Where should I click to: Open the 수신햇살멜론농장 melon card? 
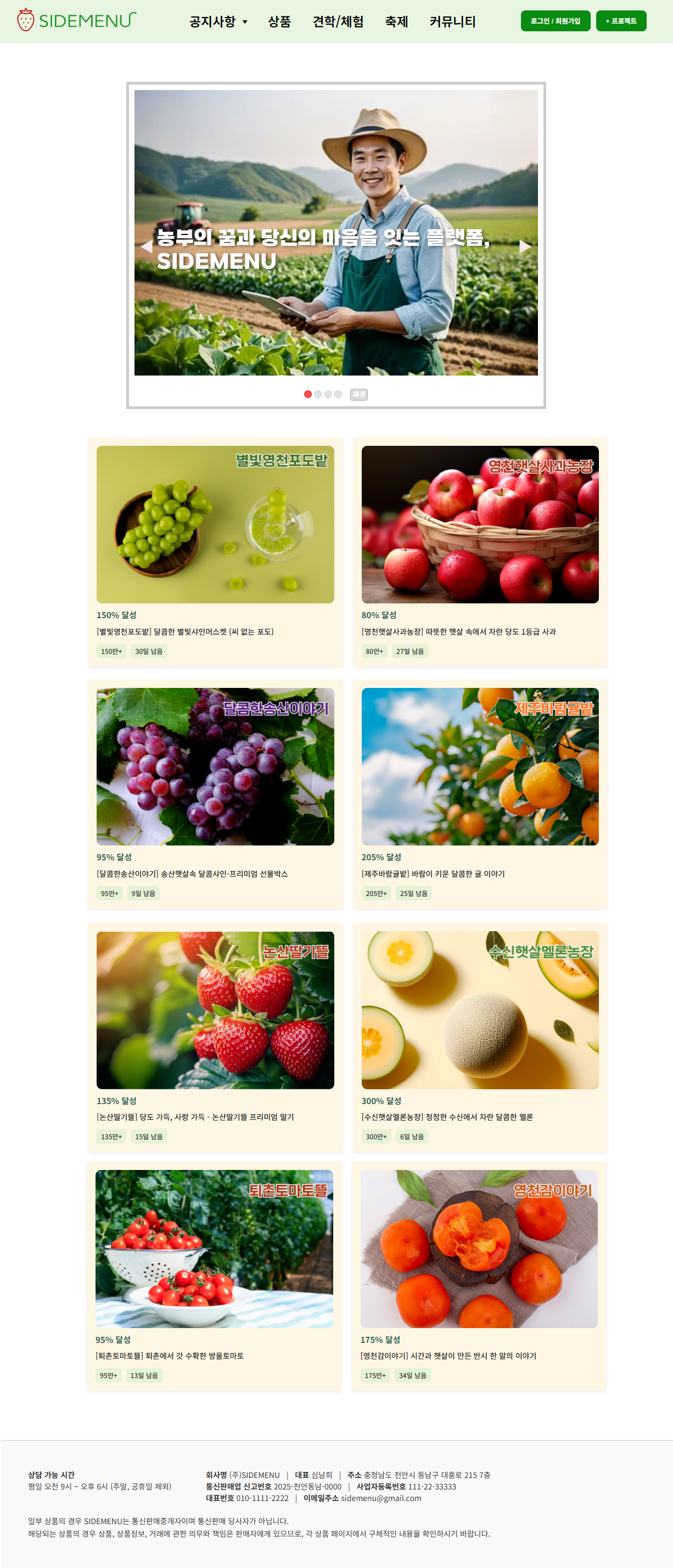(x=479, y=1010)
